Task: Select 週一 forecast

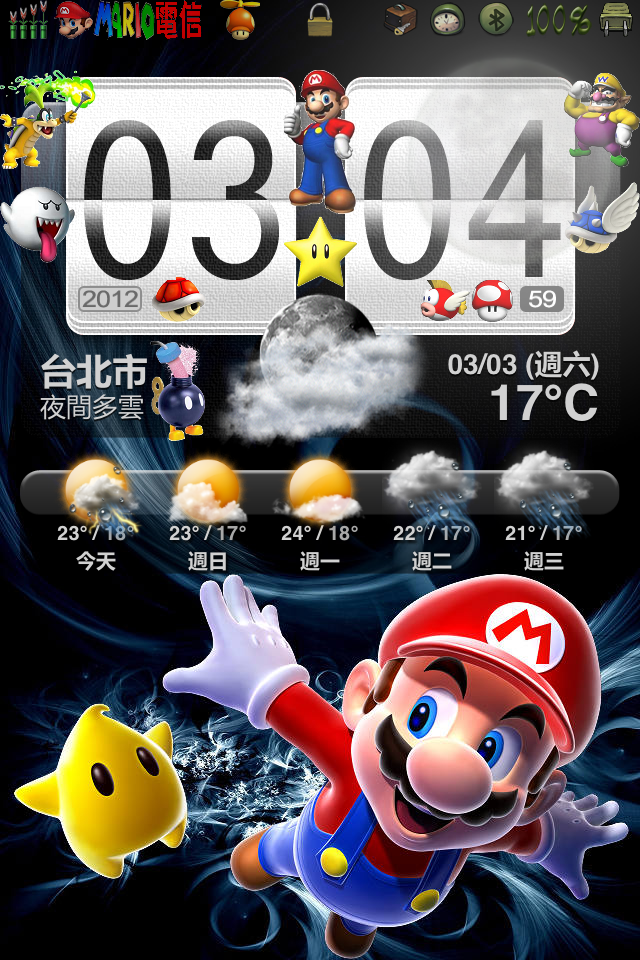Action: coord(320,515)
